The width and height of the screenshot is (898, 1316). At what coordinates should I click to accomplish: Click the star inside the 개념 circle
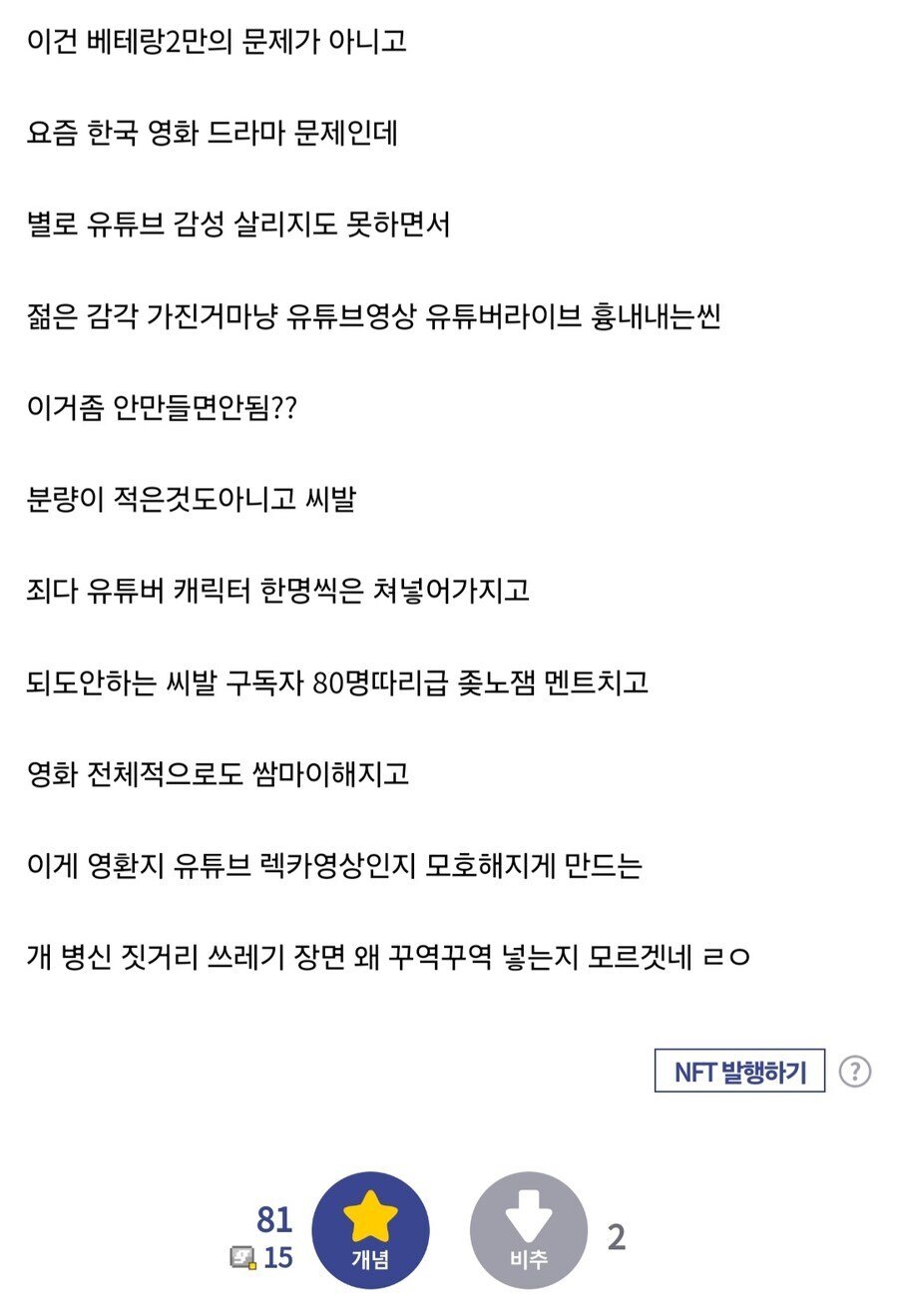372,1216
